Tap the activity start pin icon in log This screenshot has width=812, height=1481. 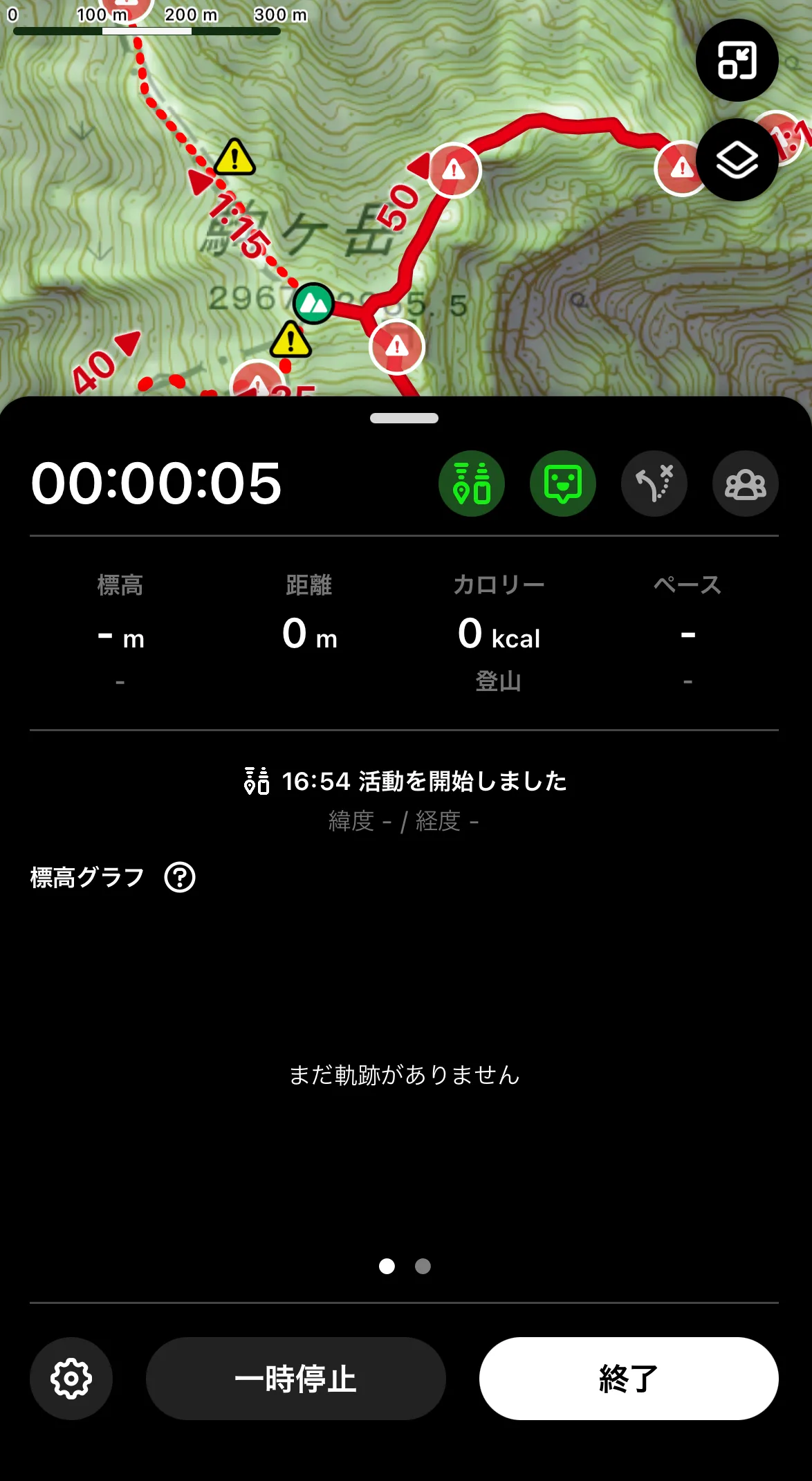257,781
